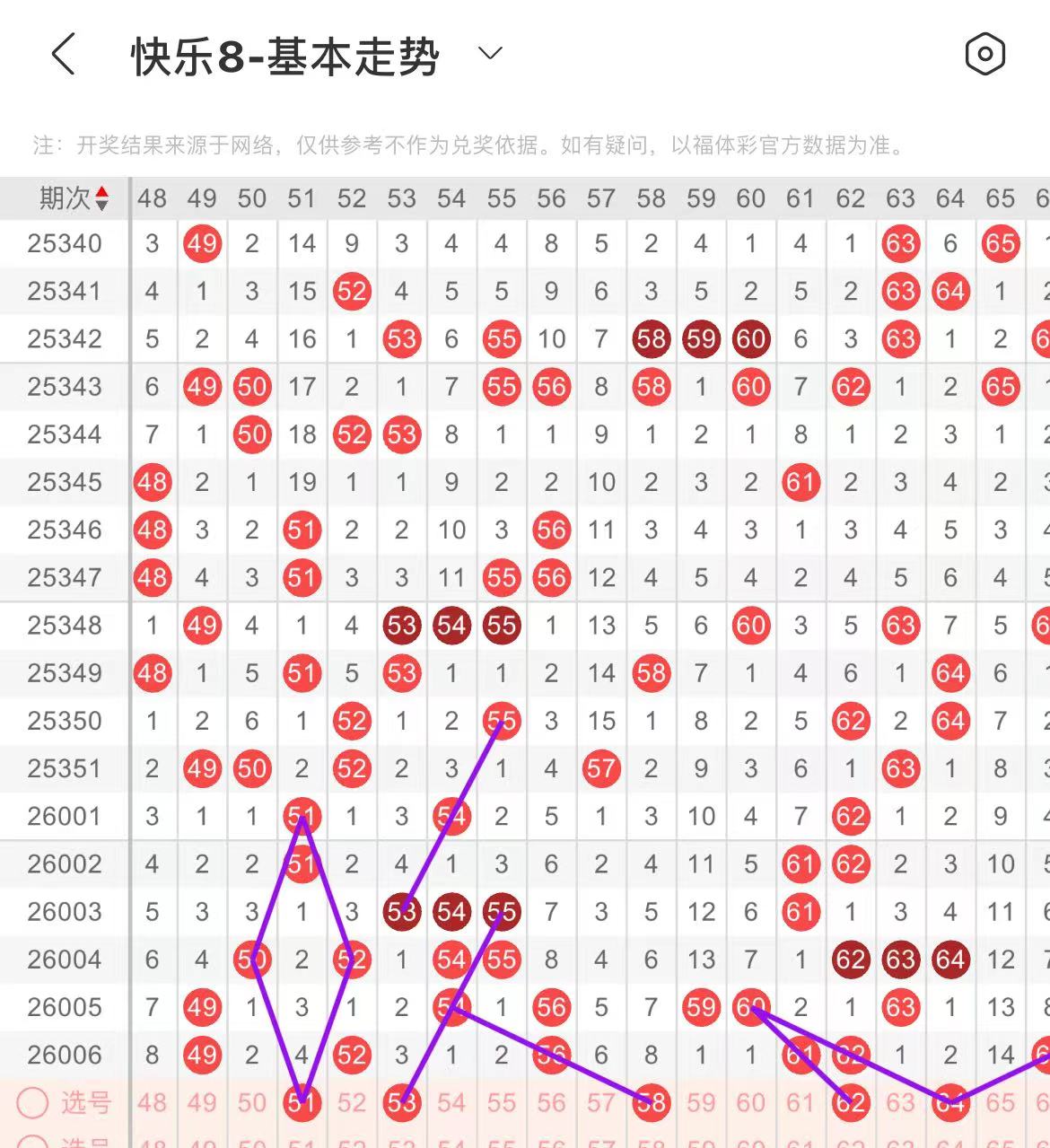Pick number 50 in the first 选号 row

tap(252, 1102)
